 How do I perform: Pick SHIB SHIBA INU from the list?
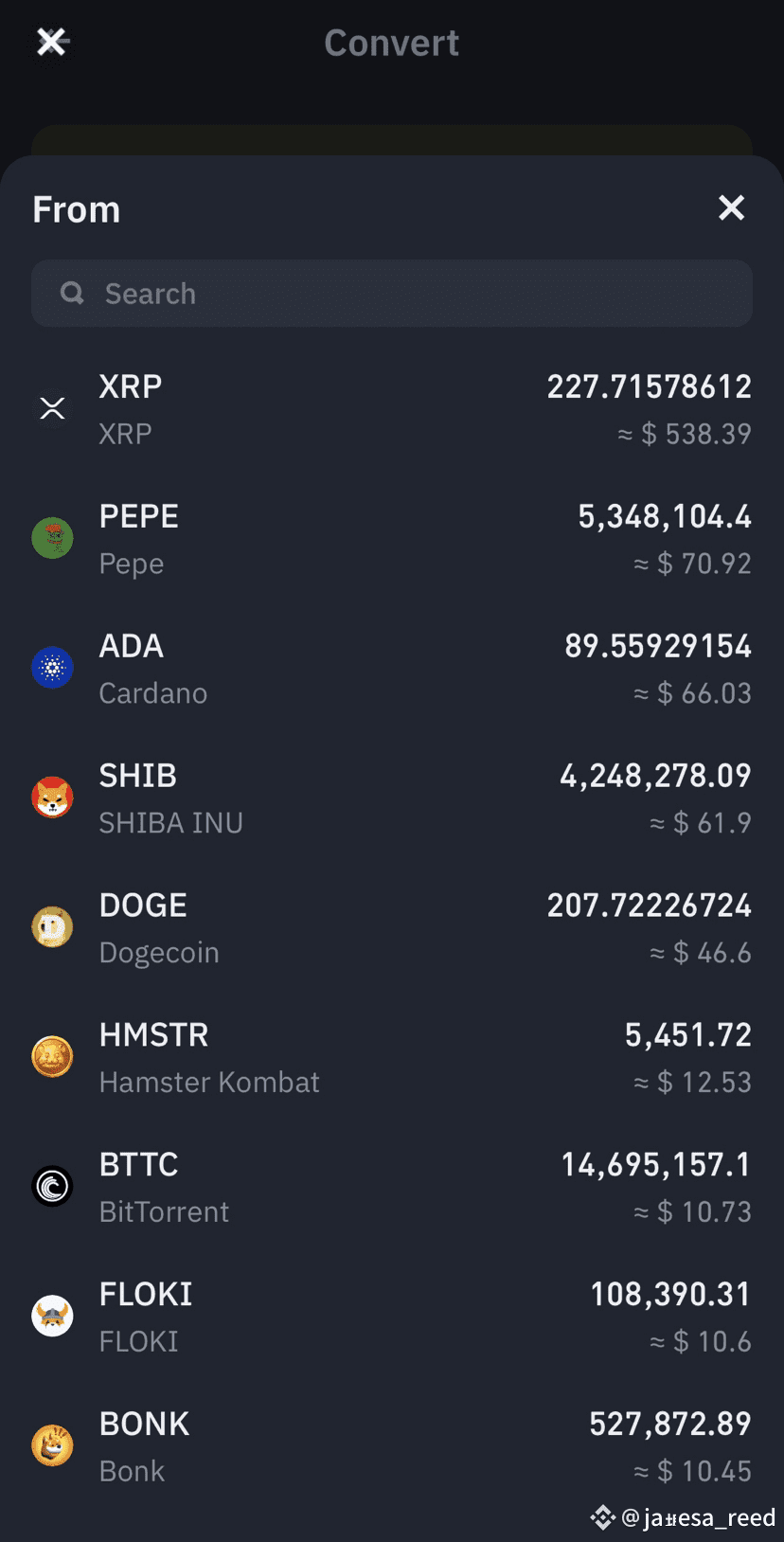tap(392, 798)
